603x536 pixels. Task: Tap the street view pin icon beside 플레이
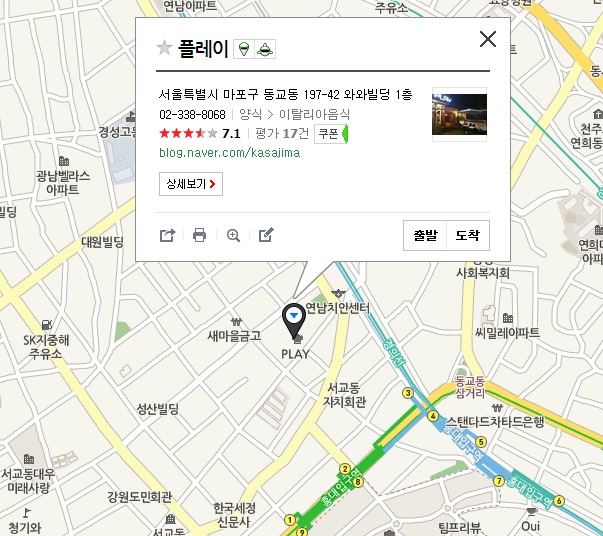[244, 49]
